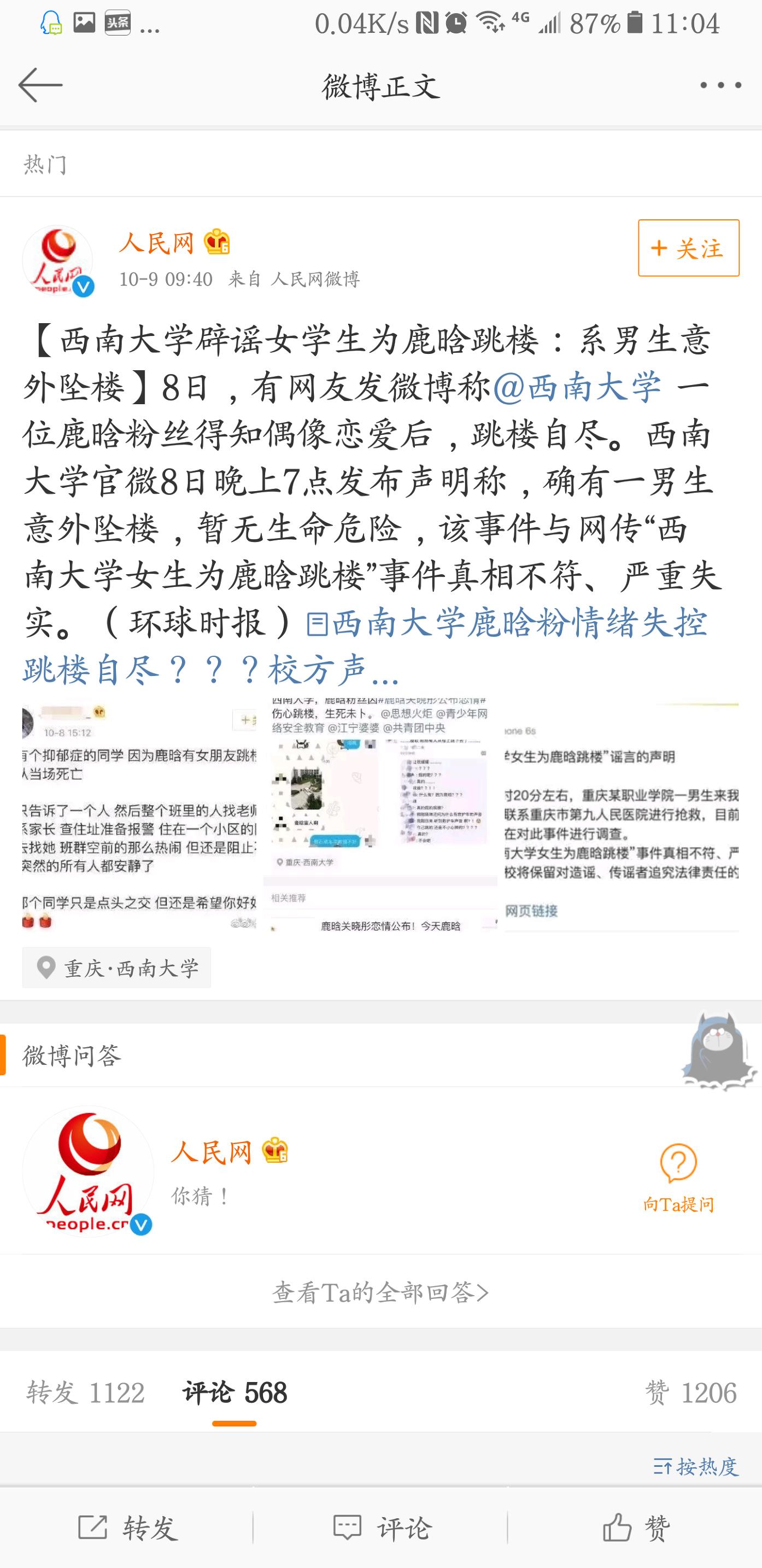Switch to the 赞 1206 tab
Image resolution: width=762 pixels, height=1568 pixels.
[x=690, y=1392]
